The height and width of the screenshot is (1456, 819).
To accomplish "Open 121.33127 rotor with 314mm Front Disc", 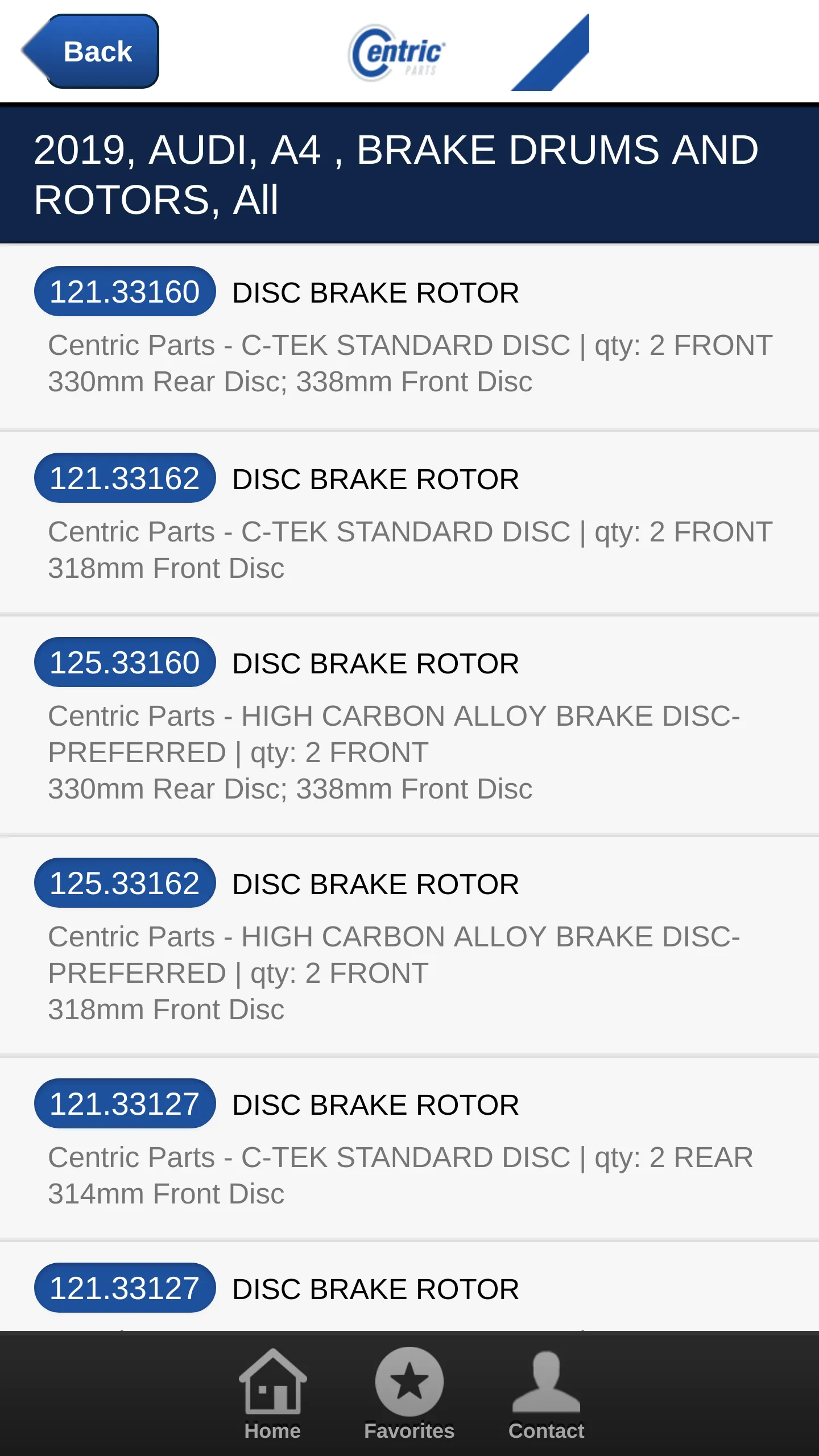I will [x=409, y=1148].
